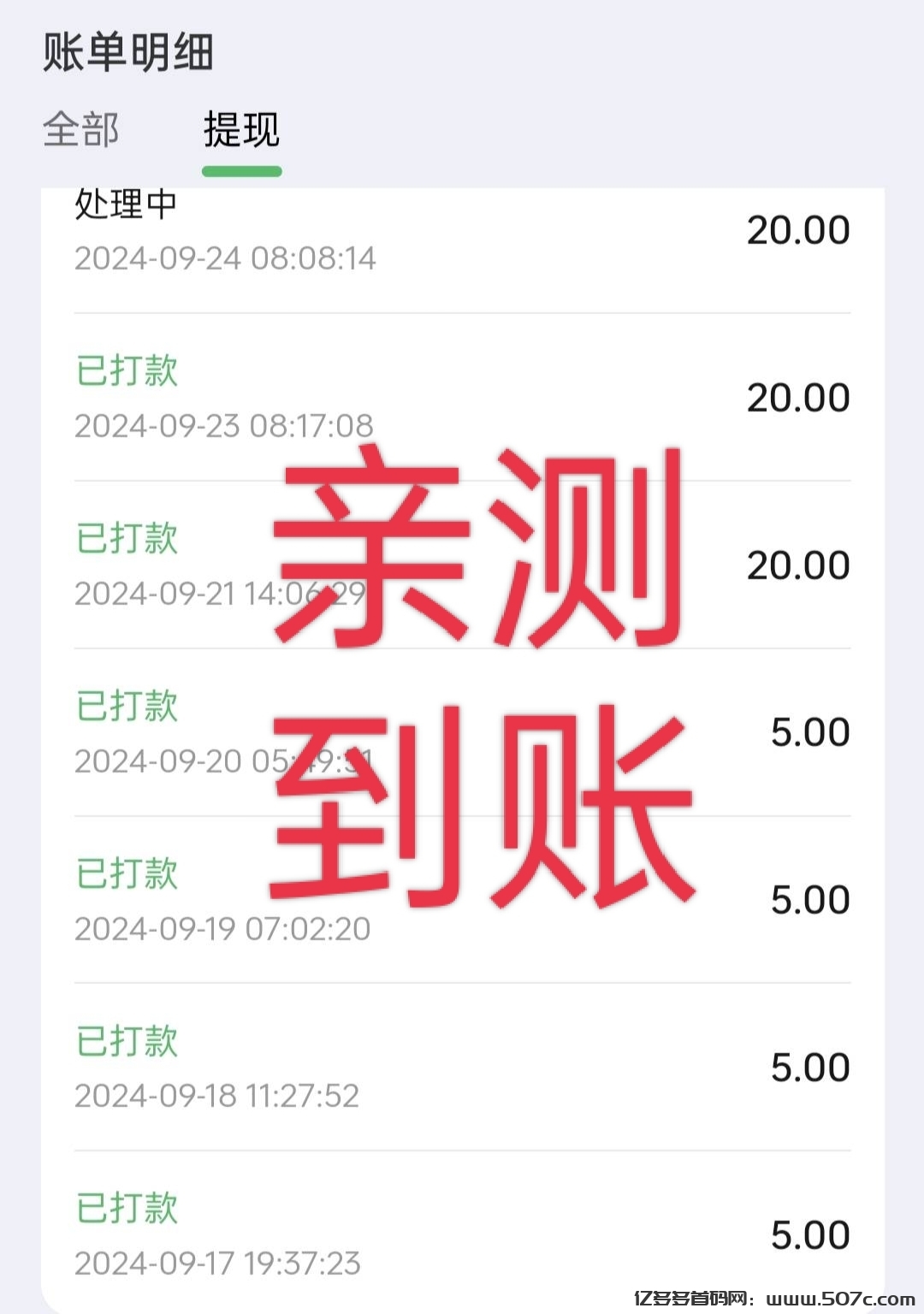The width and height of the screenshot is (924, 1314).
Task: Select the withdrawal entry dated 2024-09-18
Action: pos(342,1066)
